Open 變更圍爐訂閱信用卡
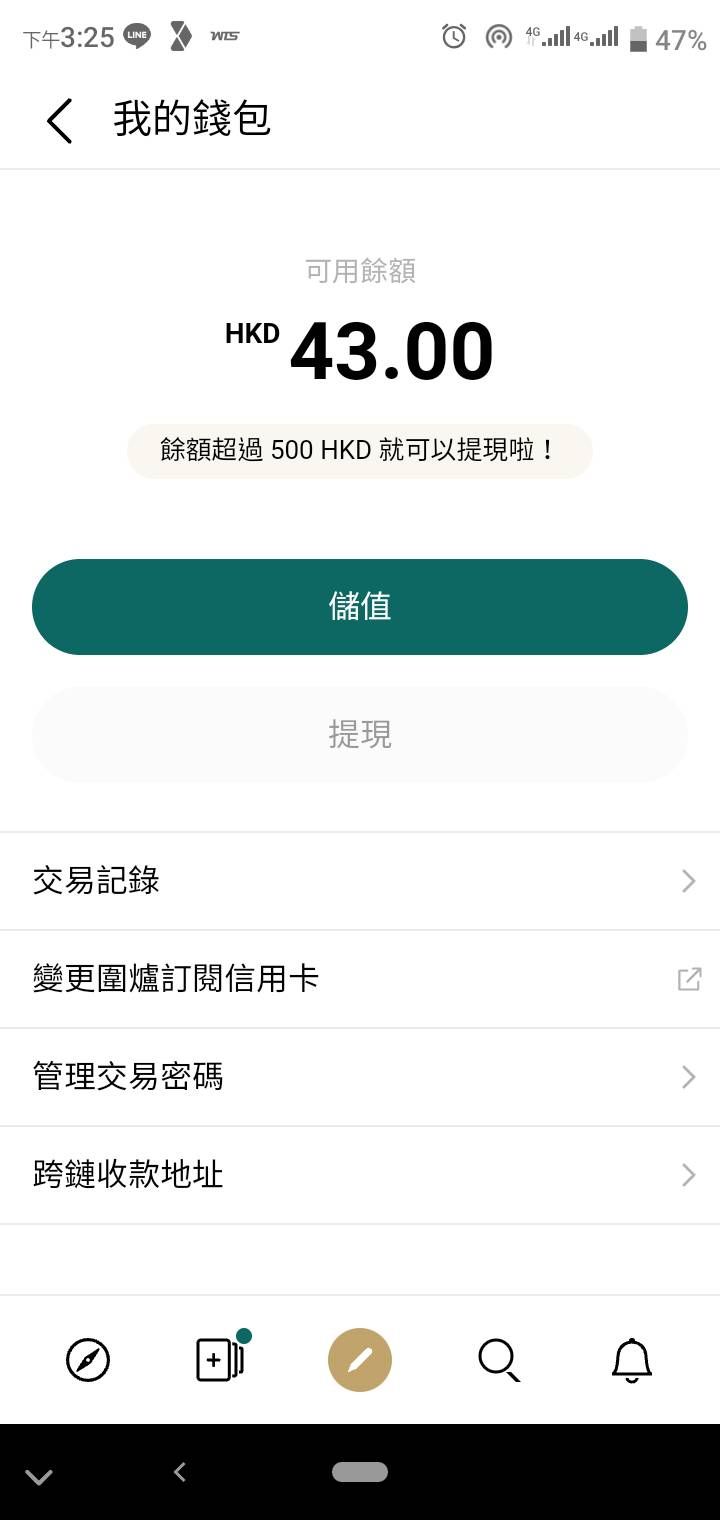 tap(360, 979)
